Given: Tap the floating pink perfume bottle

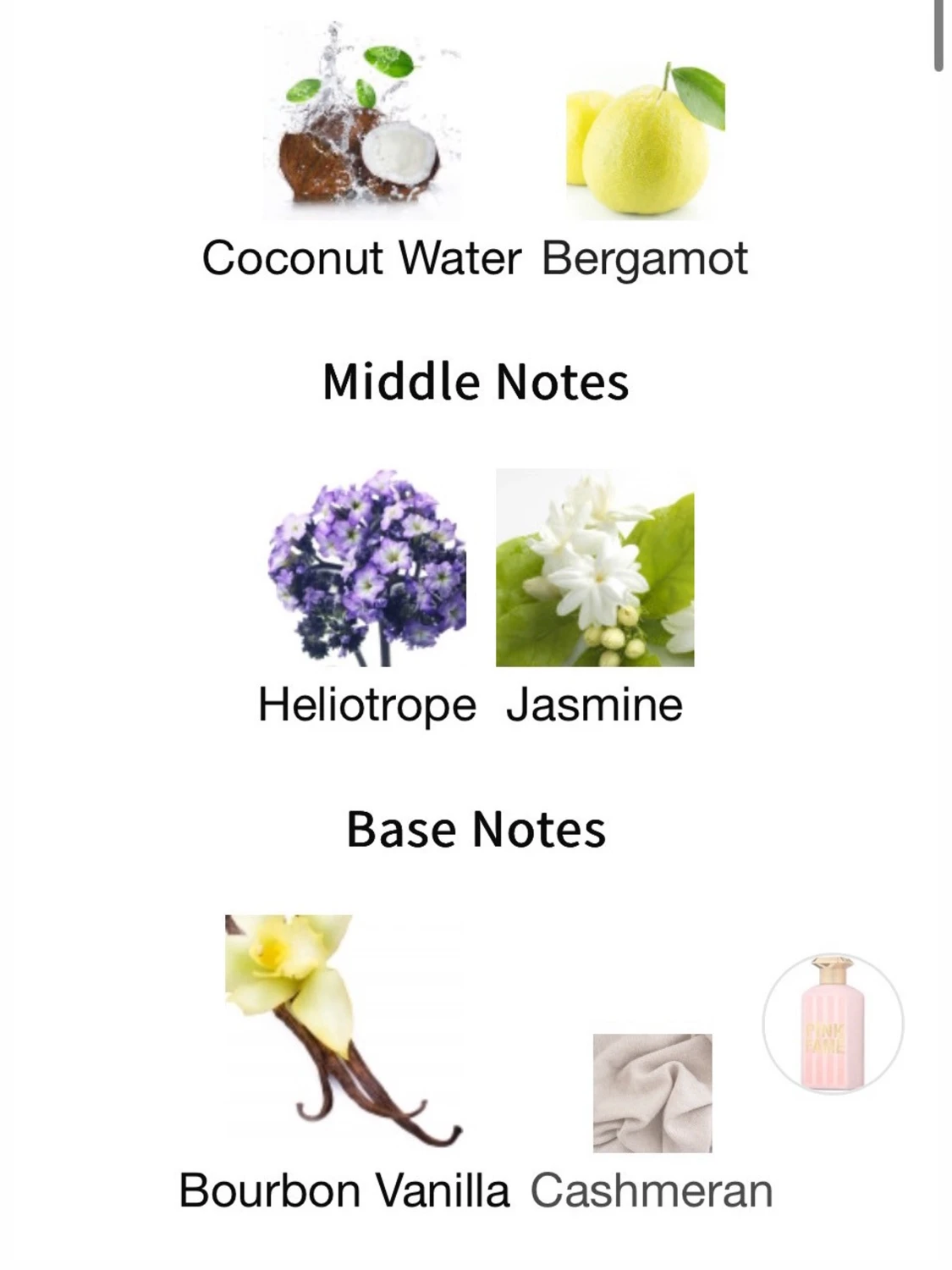Looking at the screenshot, I should point(833,1024).
